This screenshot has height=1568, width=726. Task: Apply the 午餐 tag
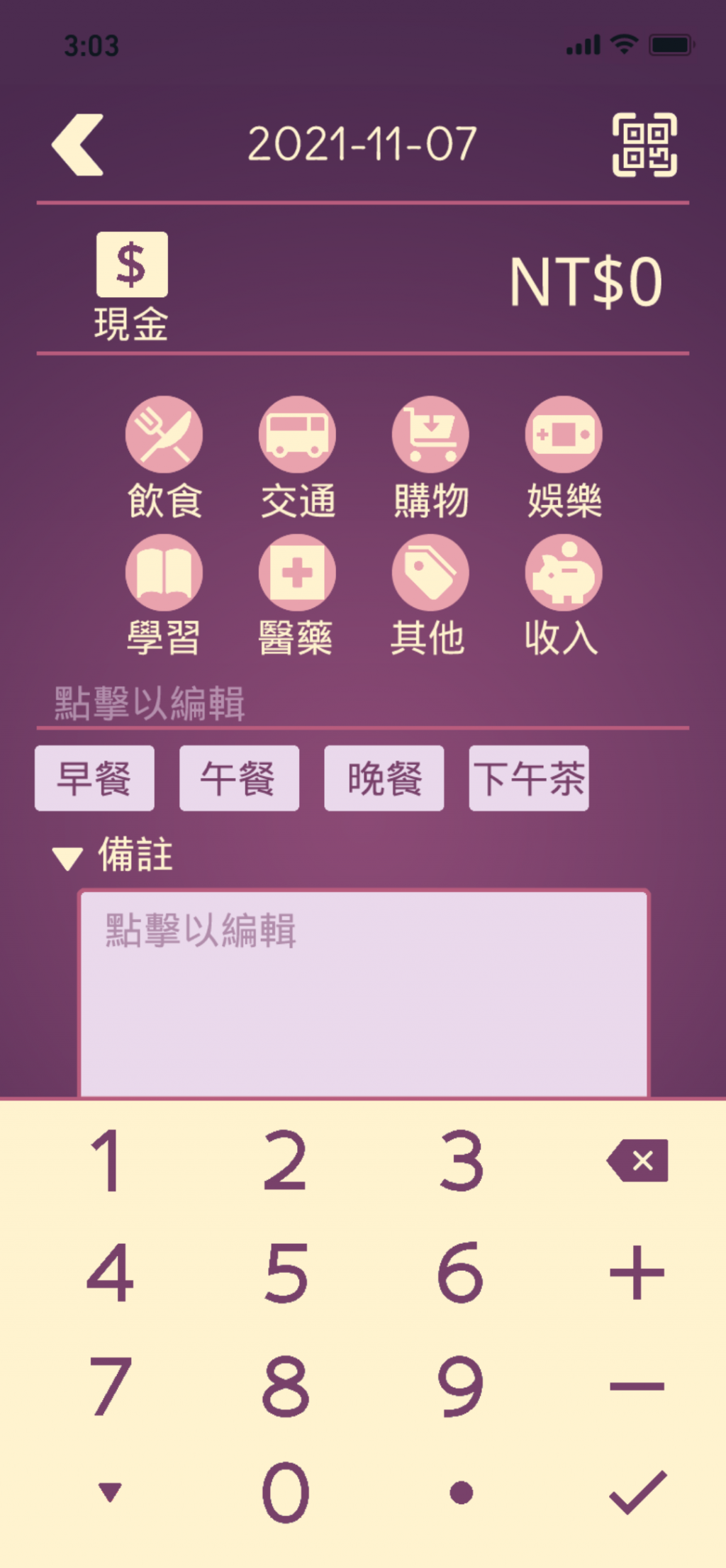[239, 778]
